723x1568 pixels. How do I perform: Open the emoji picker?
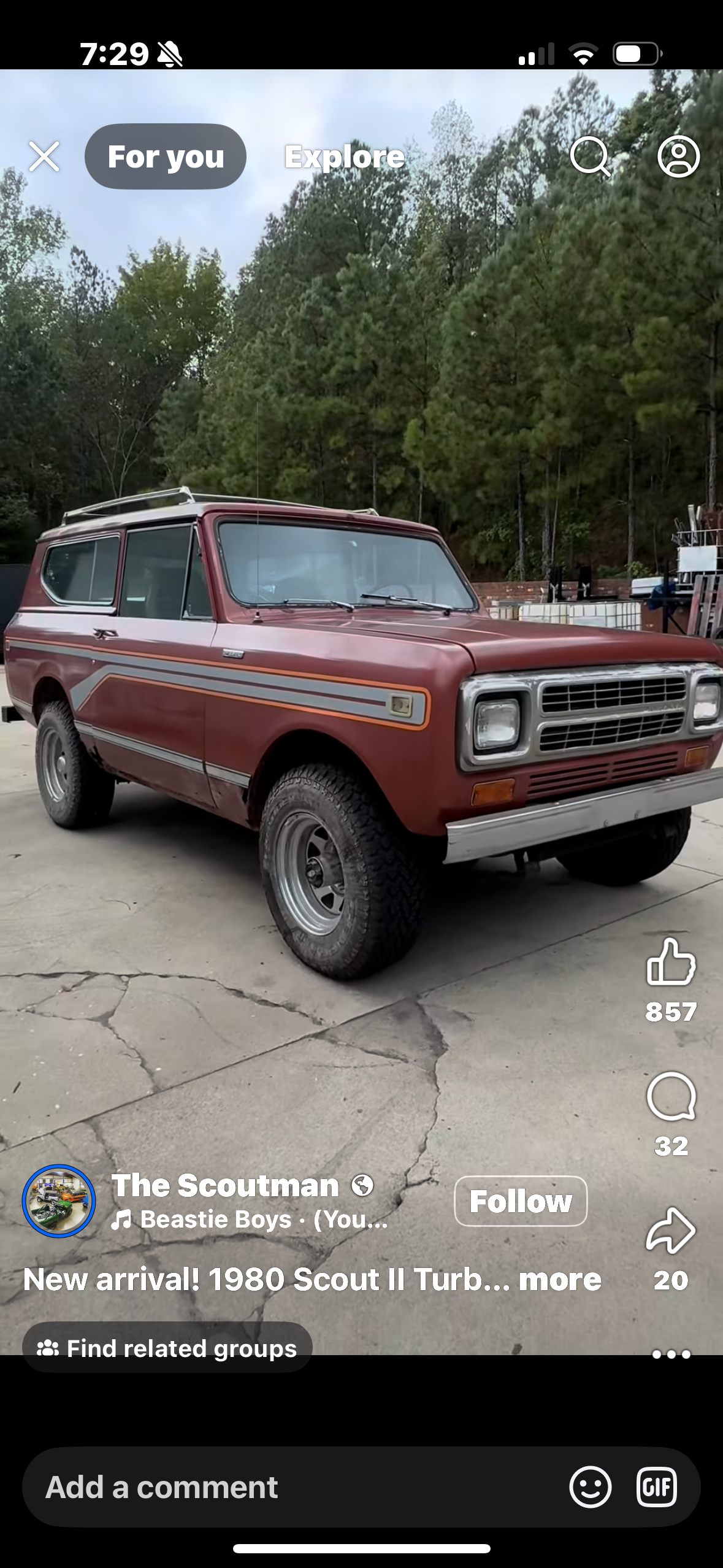(x=590, y=1487)
